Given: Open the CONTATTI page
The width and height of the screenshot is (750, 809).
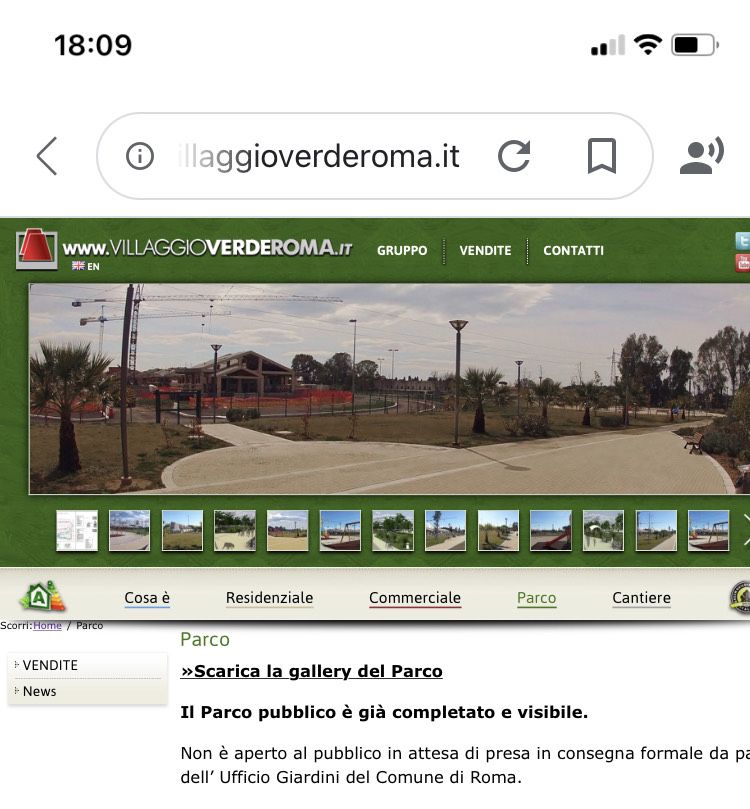Looking at the screenshot, I should 573,251.
